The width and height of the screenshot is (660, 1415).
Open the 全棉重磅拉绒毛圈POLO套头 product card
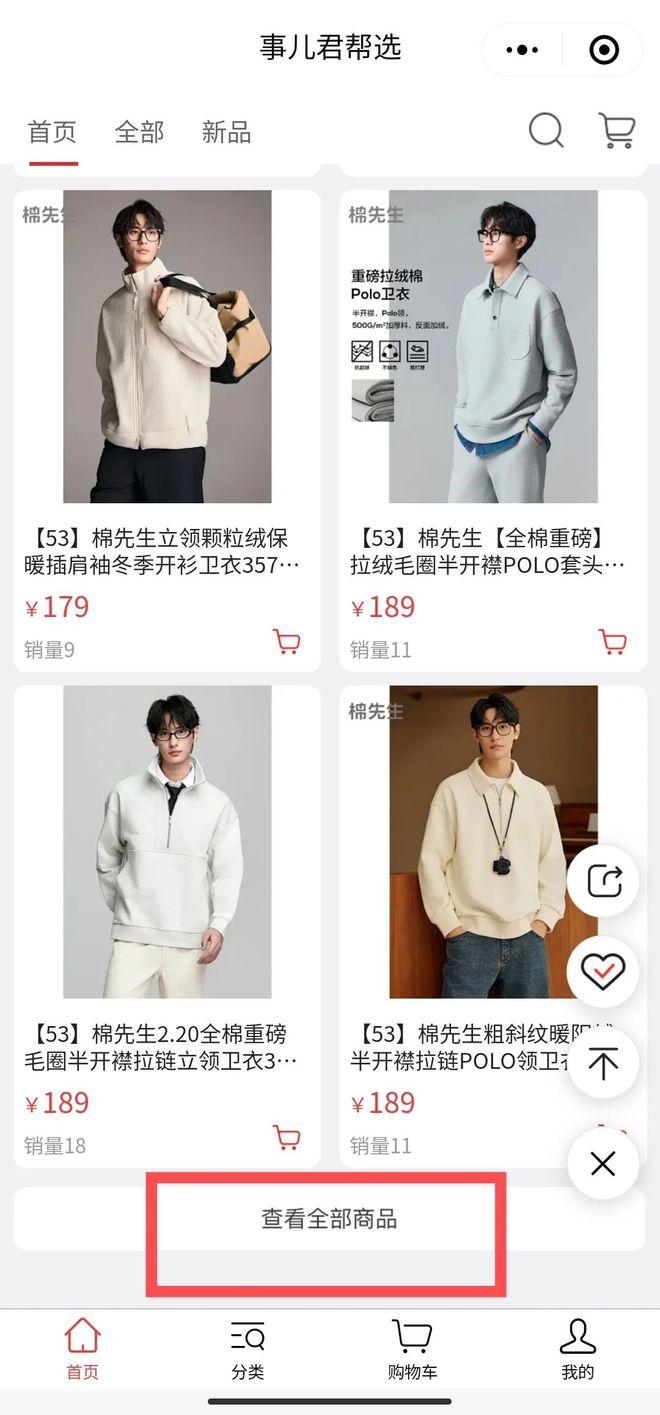tap(493, 400)
